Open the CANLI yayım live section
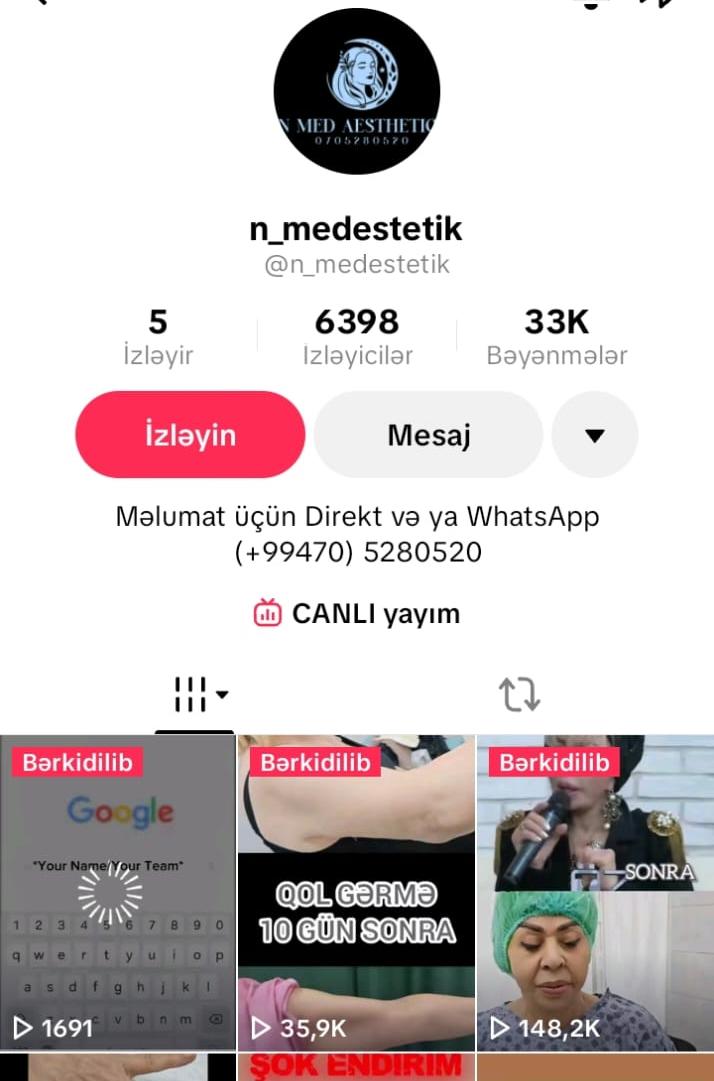 (357, 613)
